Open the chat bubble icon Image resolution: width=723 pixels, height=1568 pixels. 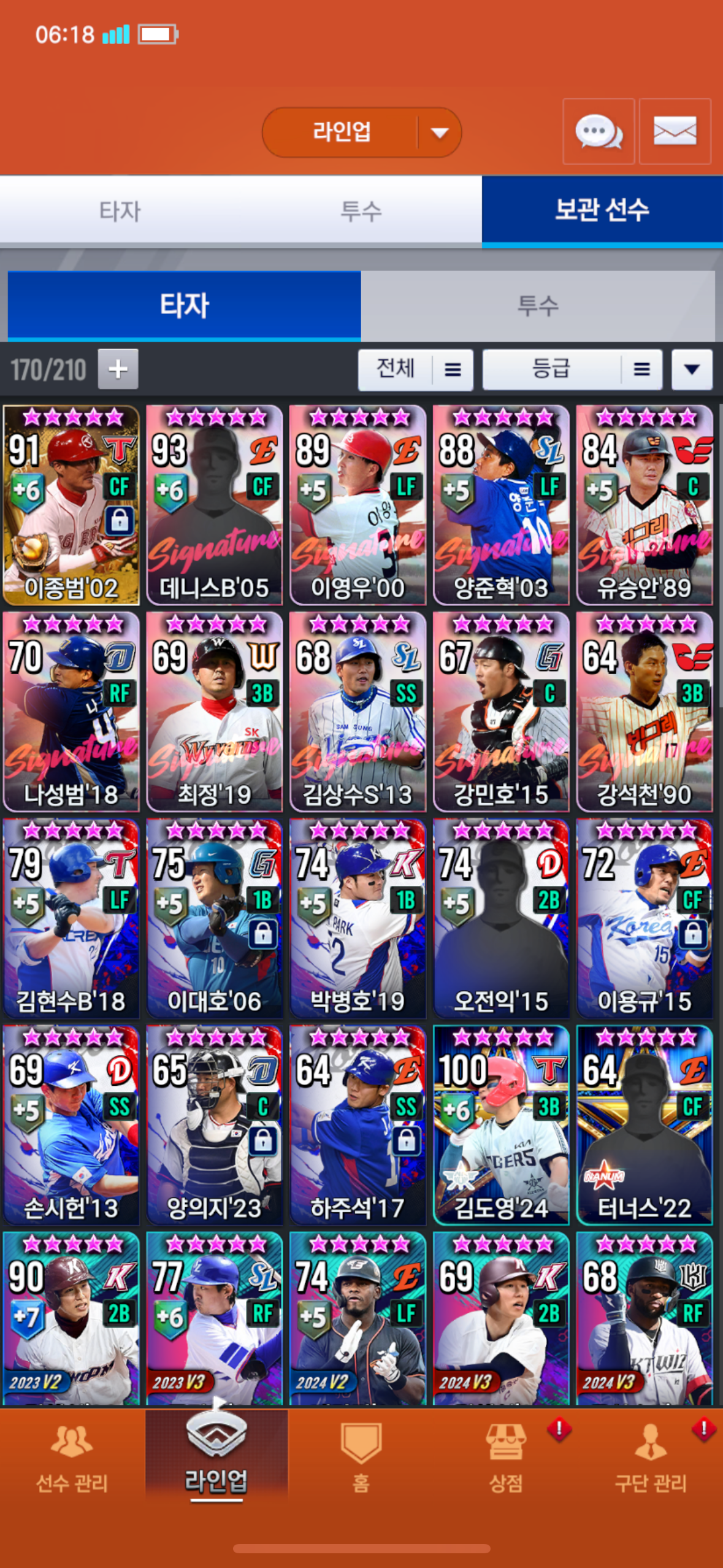pyautogui.click(x=599, y=131)
